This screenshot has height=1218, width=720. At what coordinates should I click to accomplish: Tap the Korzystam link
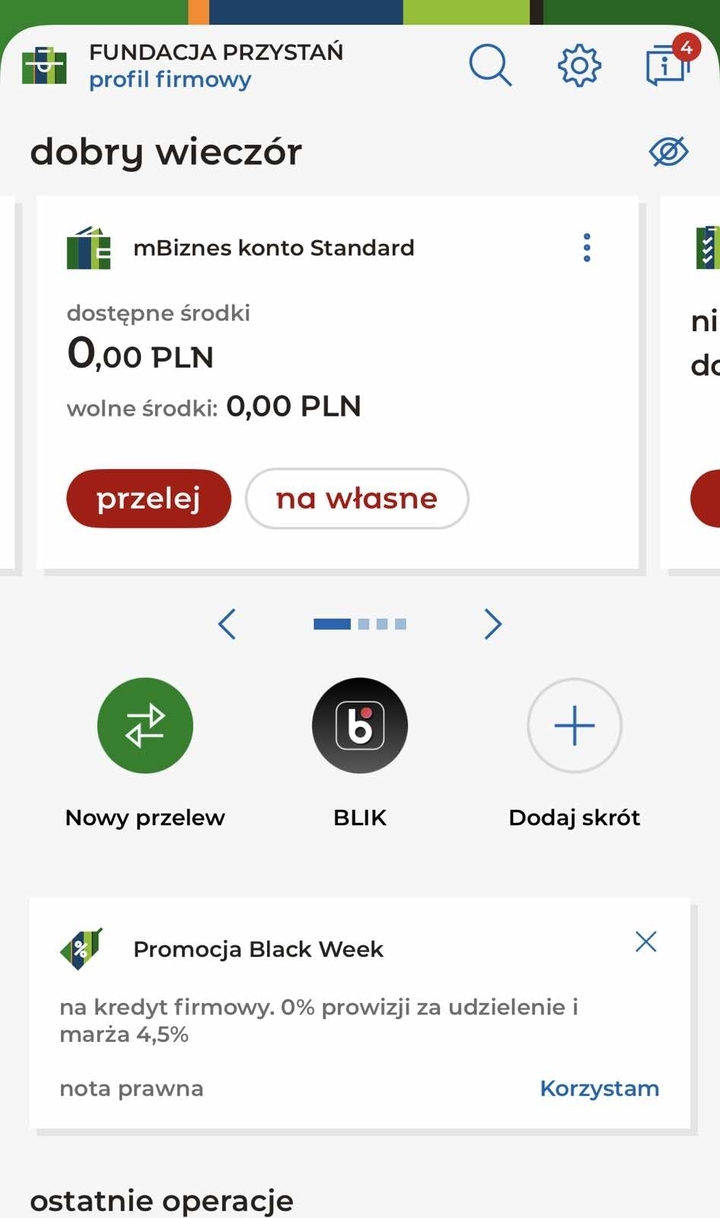tap(599, 1088)
